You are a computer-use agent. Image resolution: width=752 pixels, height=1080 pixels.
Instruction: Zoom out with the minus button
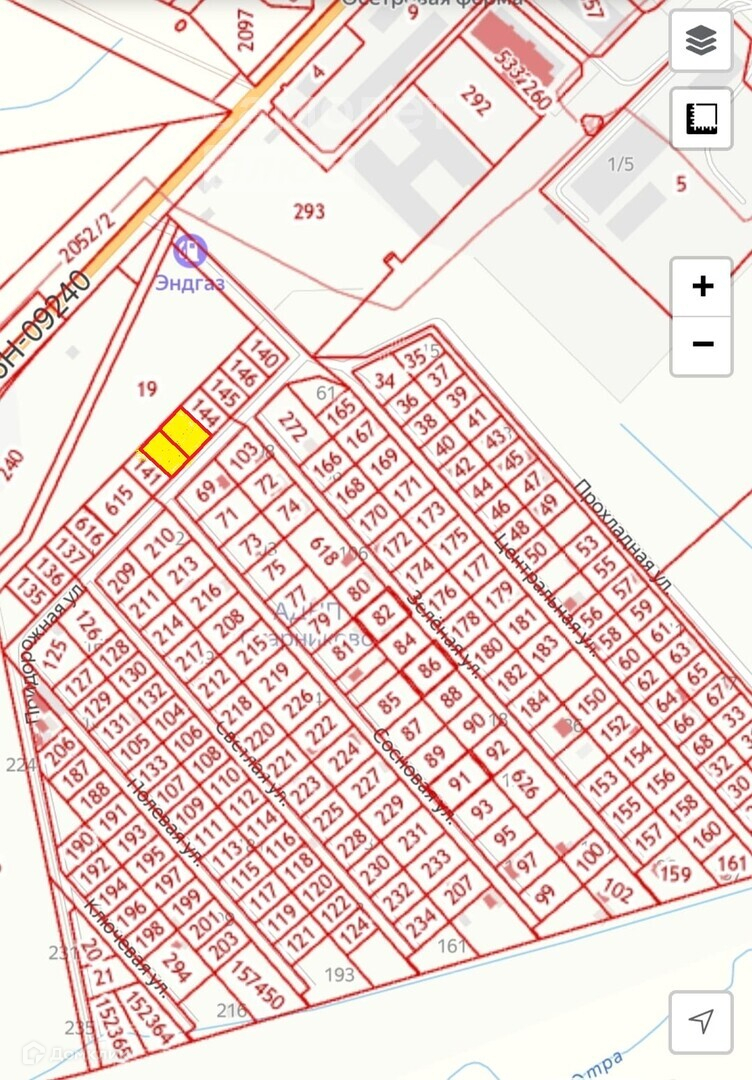click(x=702, y=345)
